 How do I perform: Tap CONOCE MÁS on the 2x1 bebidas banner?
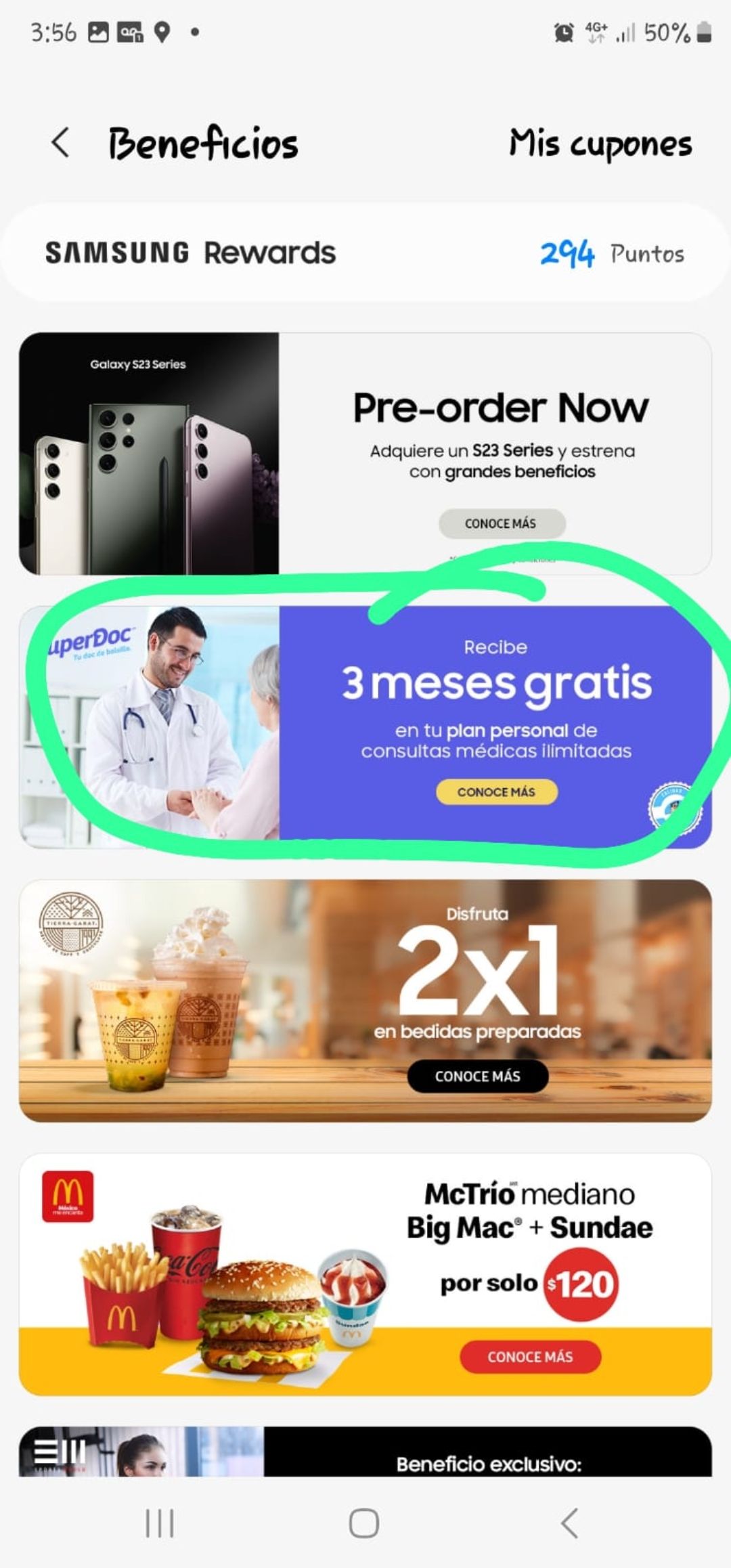(x=477, y=1076)
